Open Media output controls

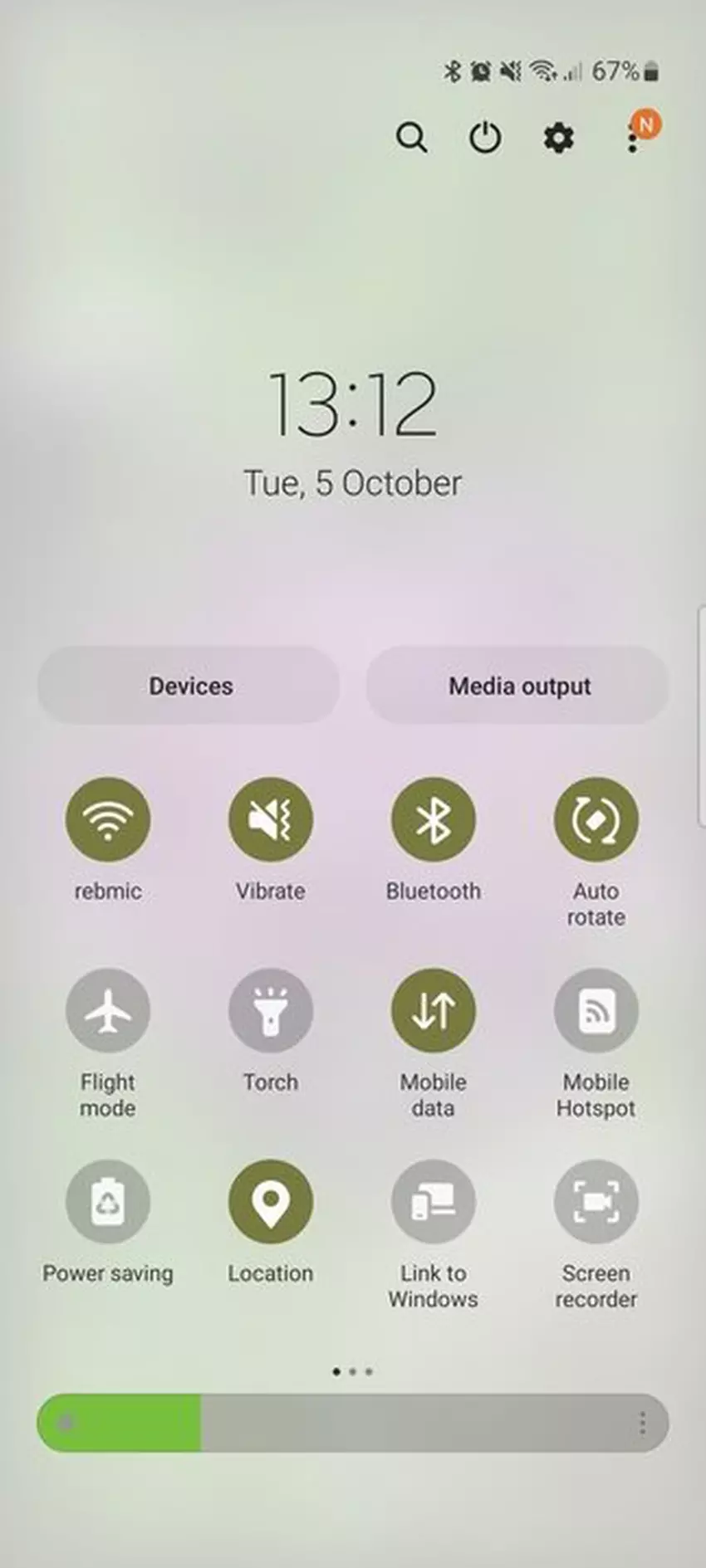(x=518, y=686)
